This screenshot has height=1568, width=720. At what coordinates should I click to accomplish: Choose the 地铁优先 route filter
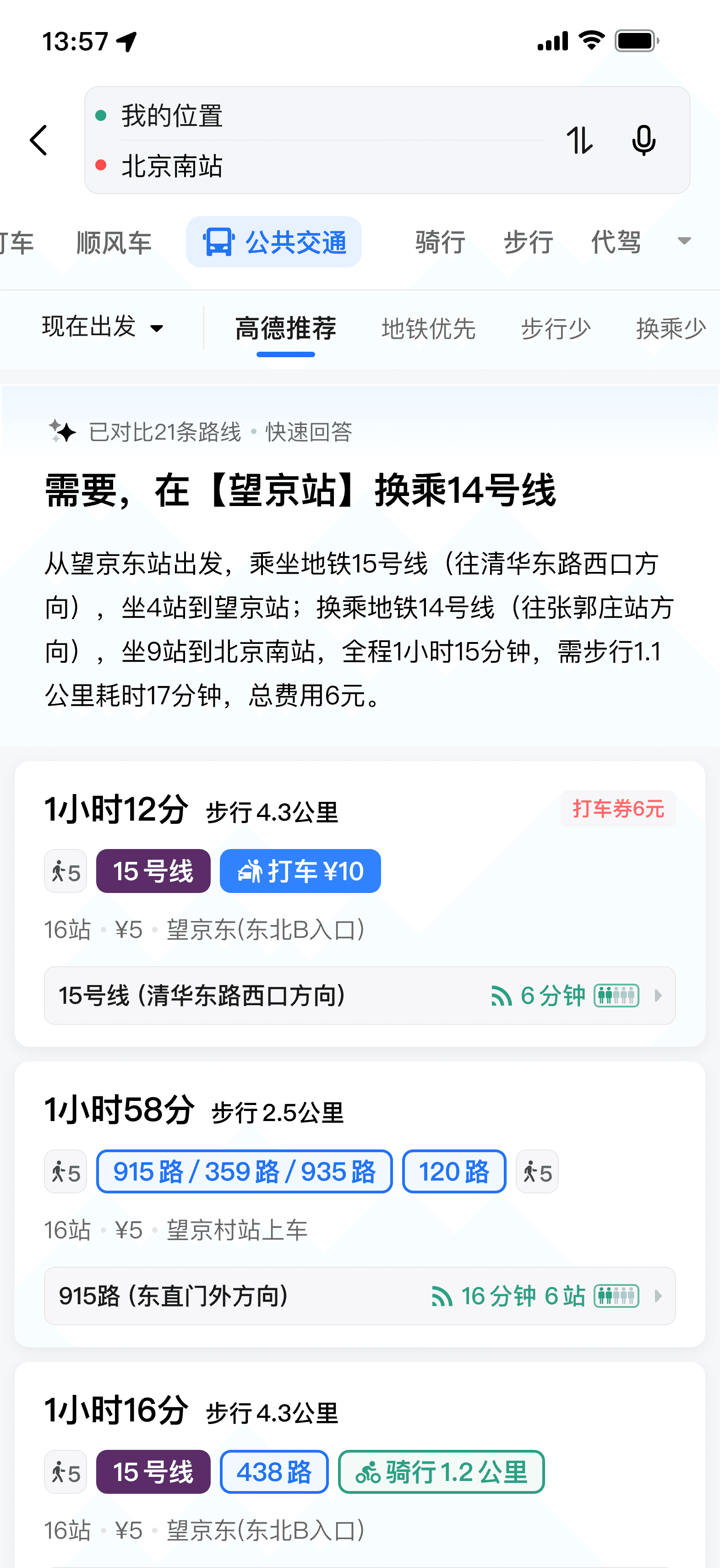(x=428, y=329)
